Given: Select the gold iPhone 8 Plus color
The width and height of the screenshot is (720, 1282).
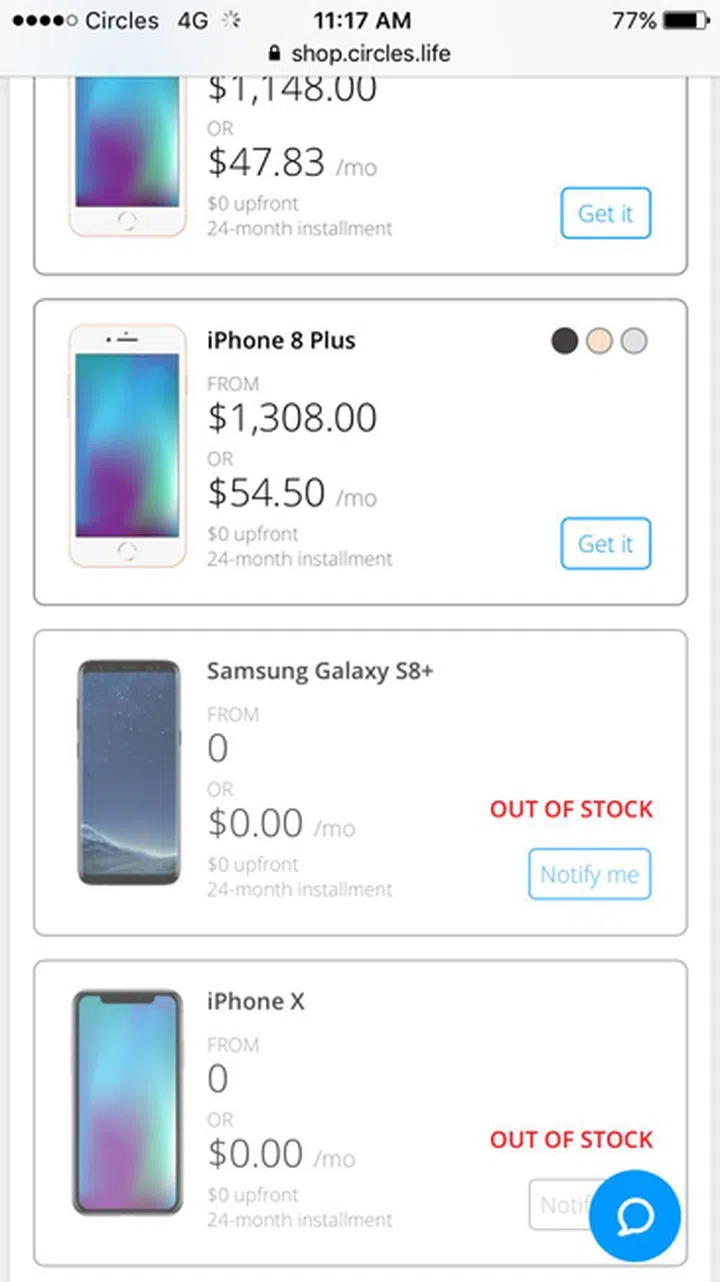Looking at the screenshot, I should [x=599, y=341].
